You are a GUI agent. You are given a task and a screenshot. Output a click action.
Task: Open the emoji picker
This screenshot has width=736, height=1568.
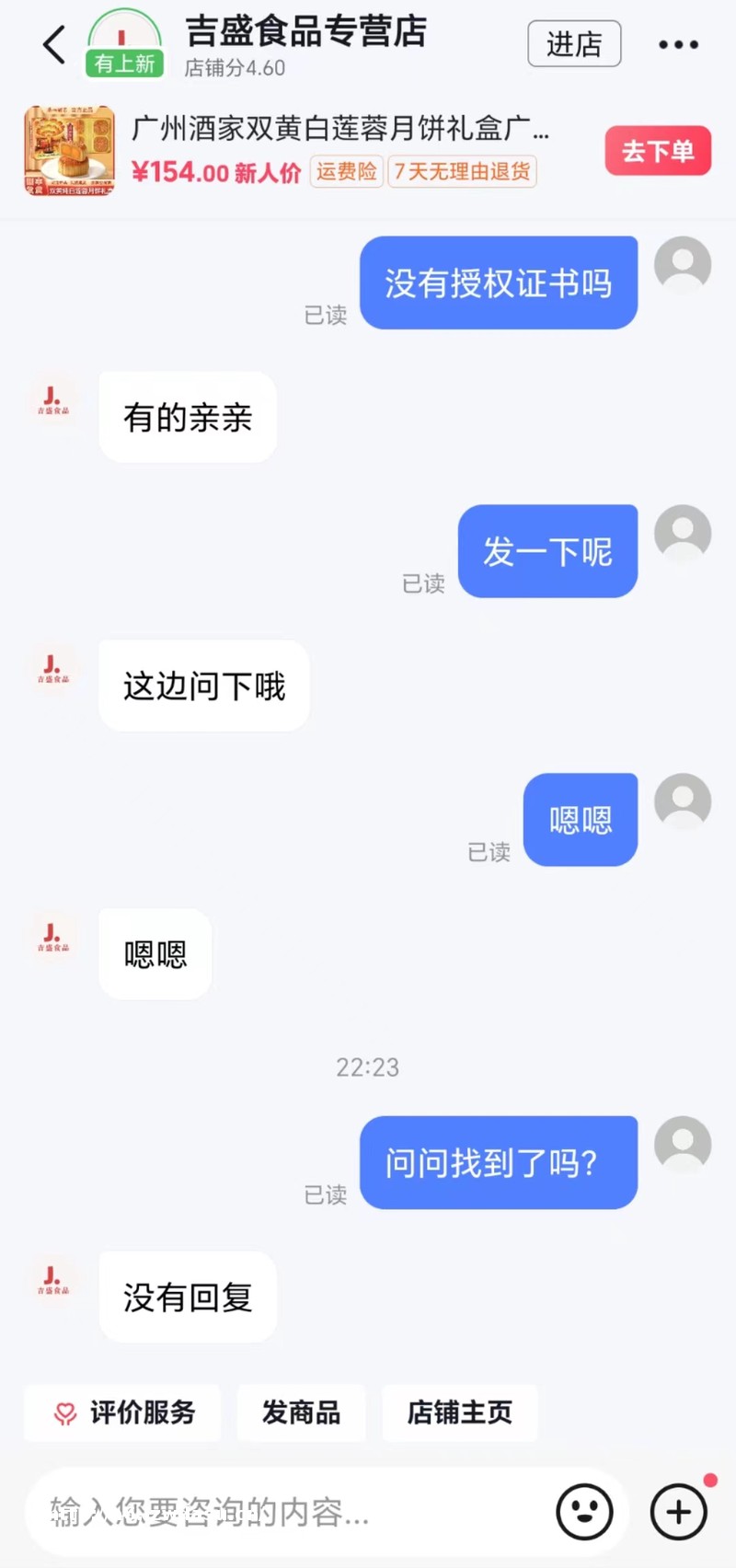[584, 1511]
